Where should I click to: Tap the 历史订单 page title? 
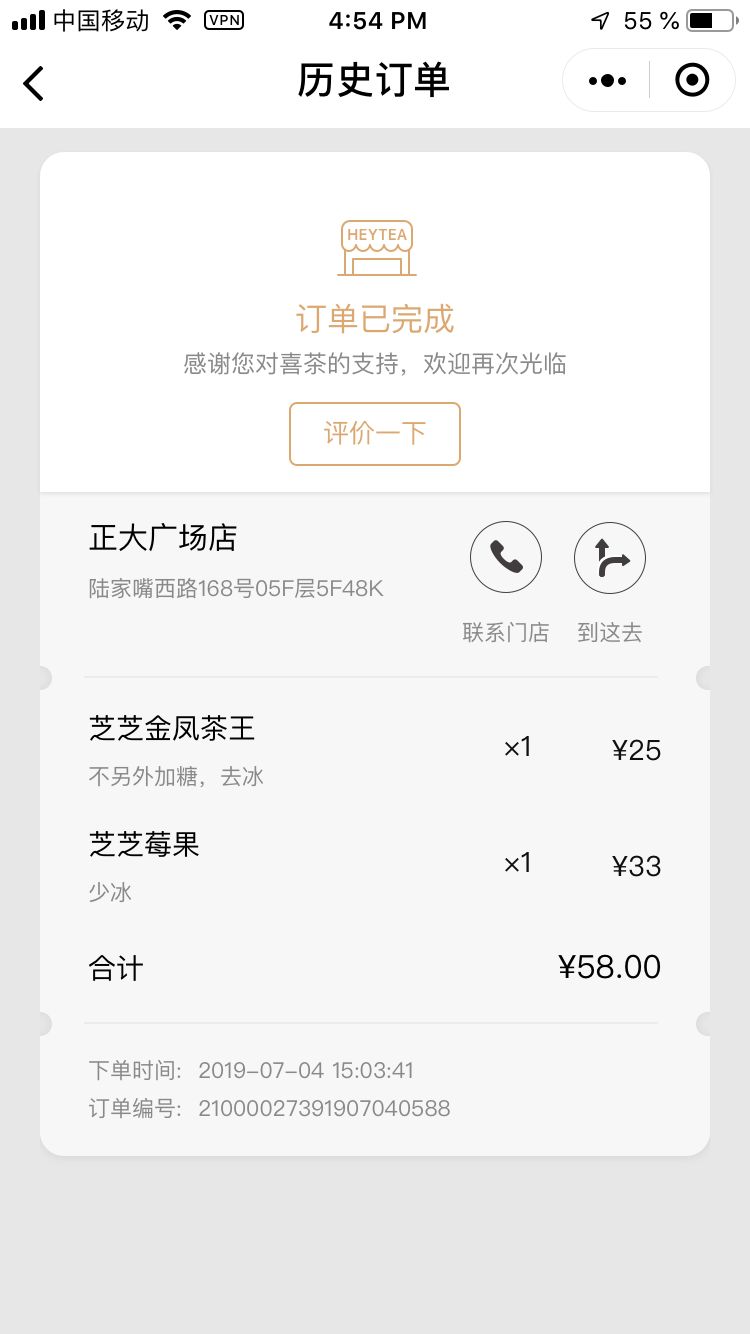point(374,80)
